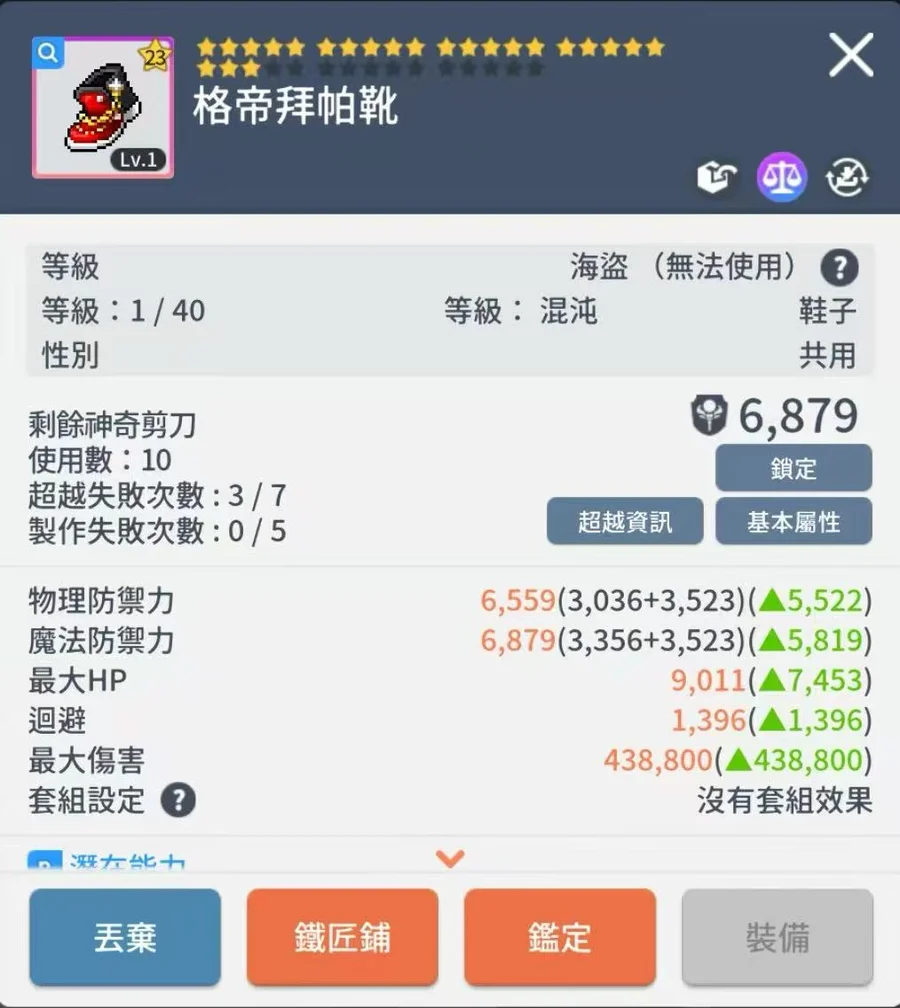Viewport: 900px width, 1008px height.
Task: Open help next to 海盜 (無法使用)
Action: click(839, 267)
